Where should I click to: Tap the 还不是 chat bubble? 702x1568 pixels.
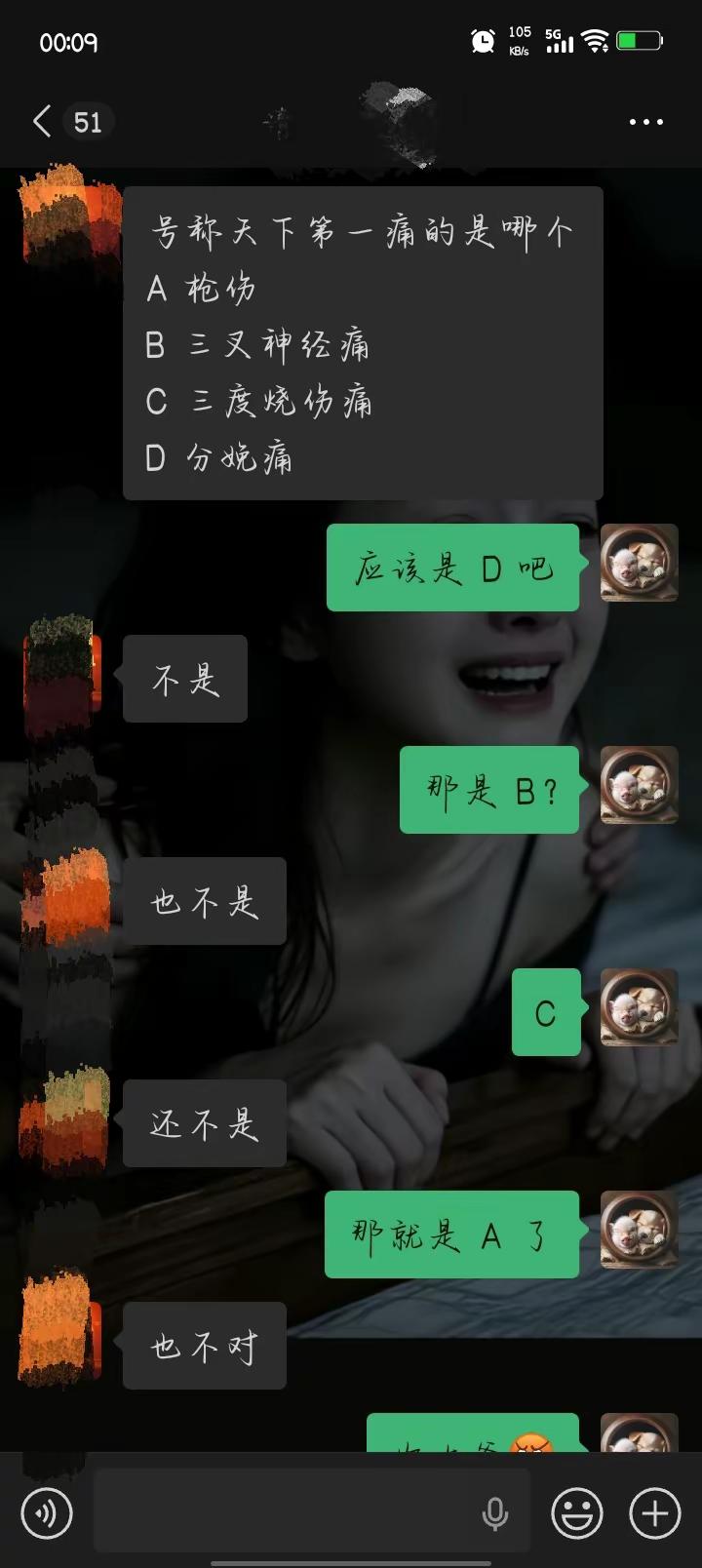(204, 1123)
